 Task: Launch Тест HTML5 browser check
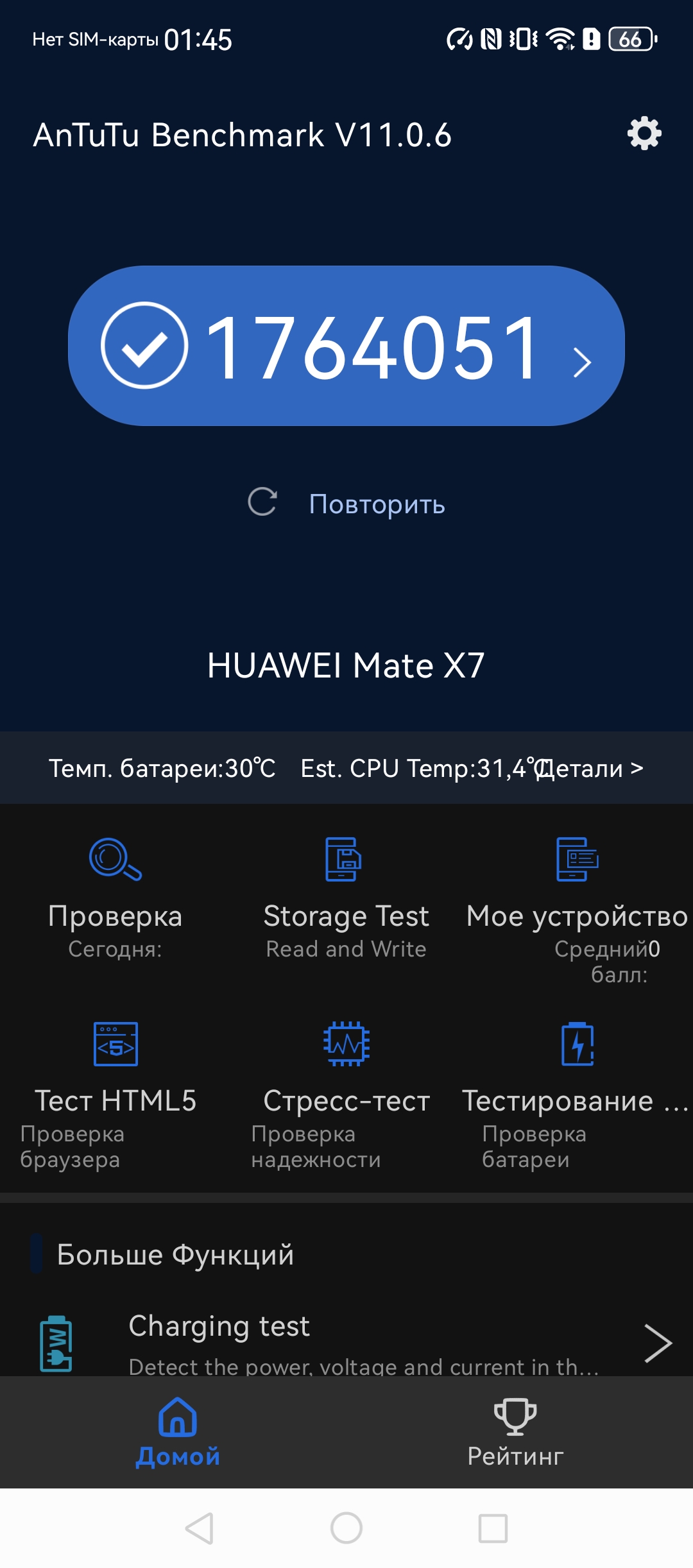coord(116,1084)
